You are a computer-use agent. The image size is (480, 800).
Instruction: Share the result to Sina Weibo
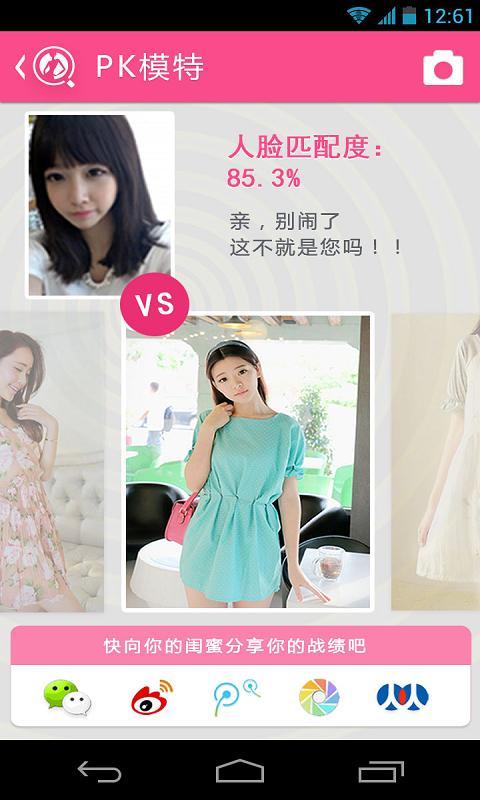[x=151, y=697]
